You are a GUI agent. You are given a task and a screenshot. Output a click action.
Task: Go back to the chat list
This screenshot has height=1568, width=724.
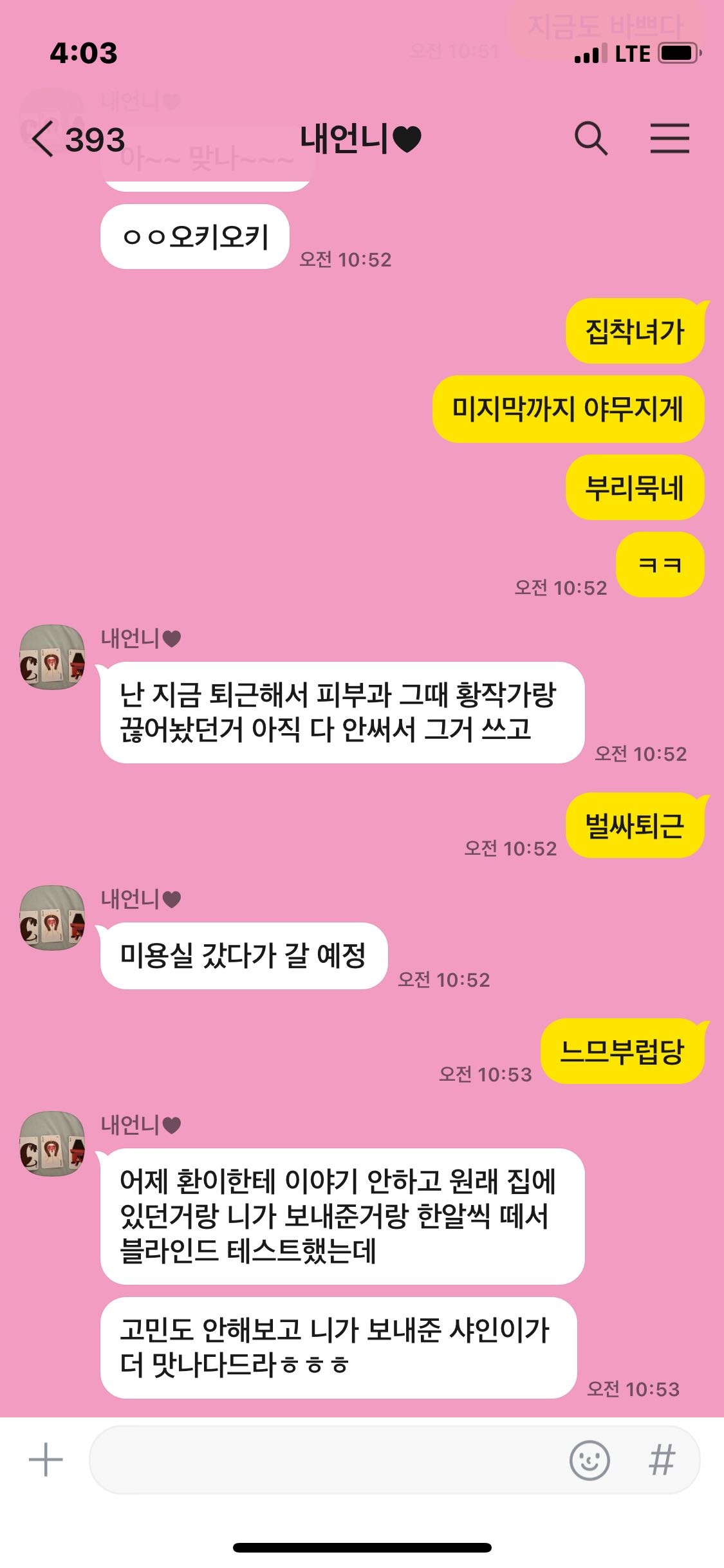click(x=44, y=139)
